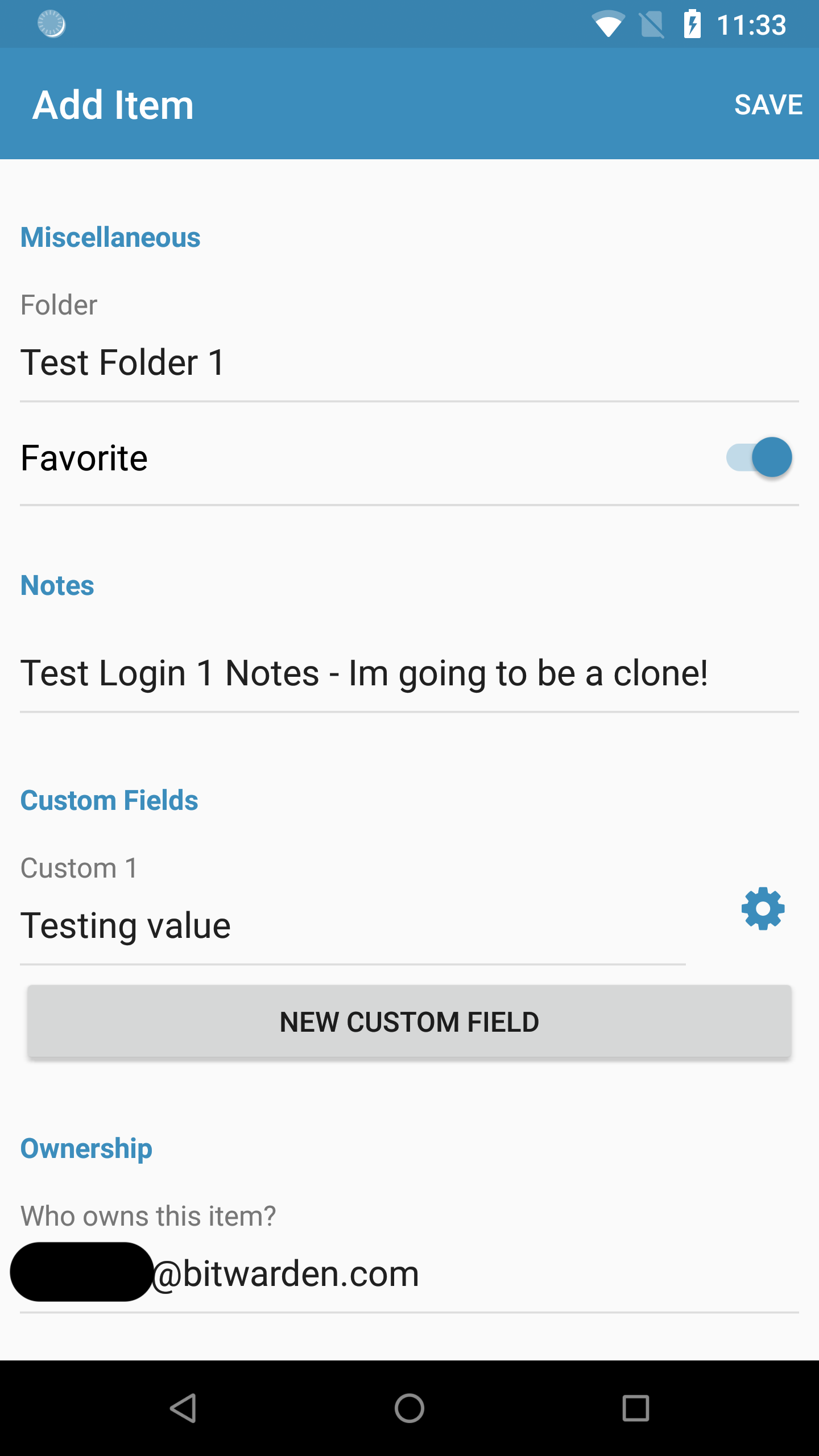Add a new custom field
Image resolution: width=819 pixels, height=1456 pixels.
pos(409,1021)
